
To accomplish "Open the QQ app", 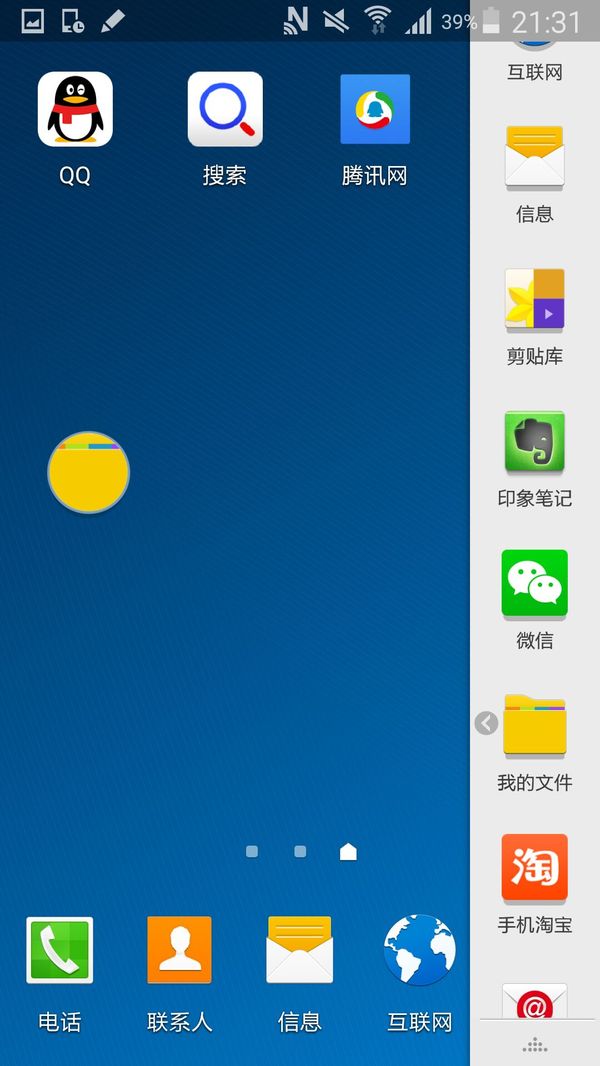I will coord(75,110).
